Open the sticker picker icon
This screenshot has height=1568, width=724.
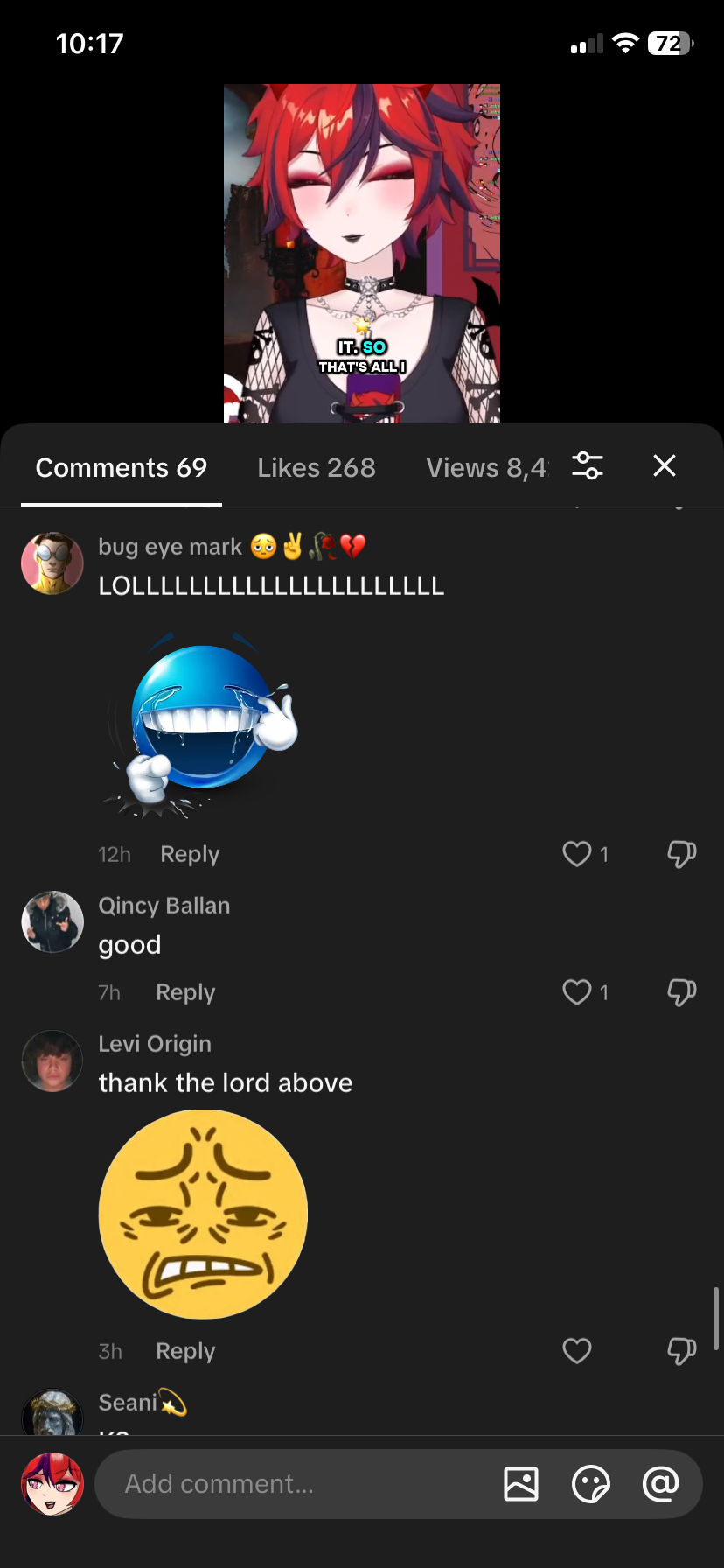tap(591, 1484)
